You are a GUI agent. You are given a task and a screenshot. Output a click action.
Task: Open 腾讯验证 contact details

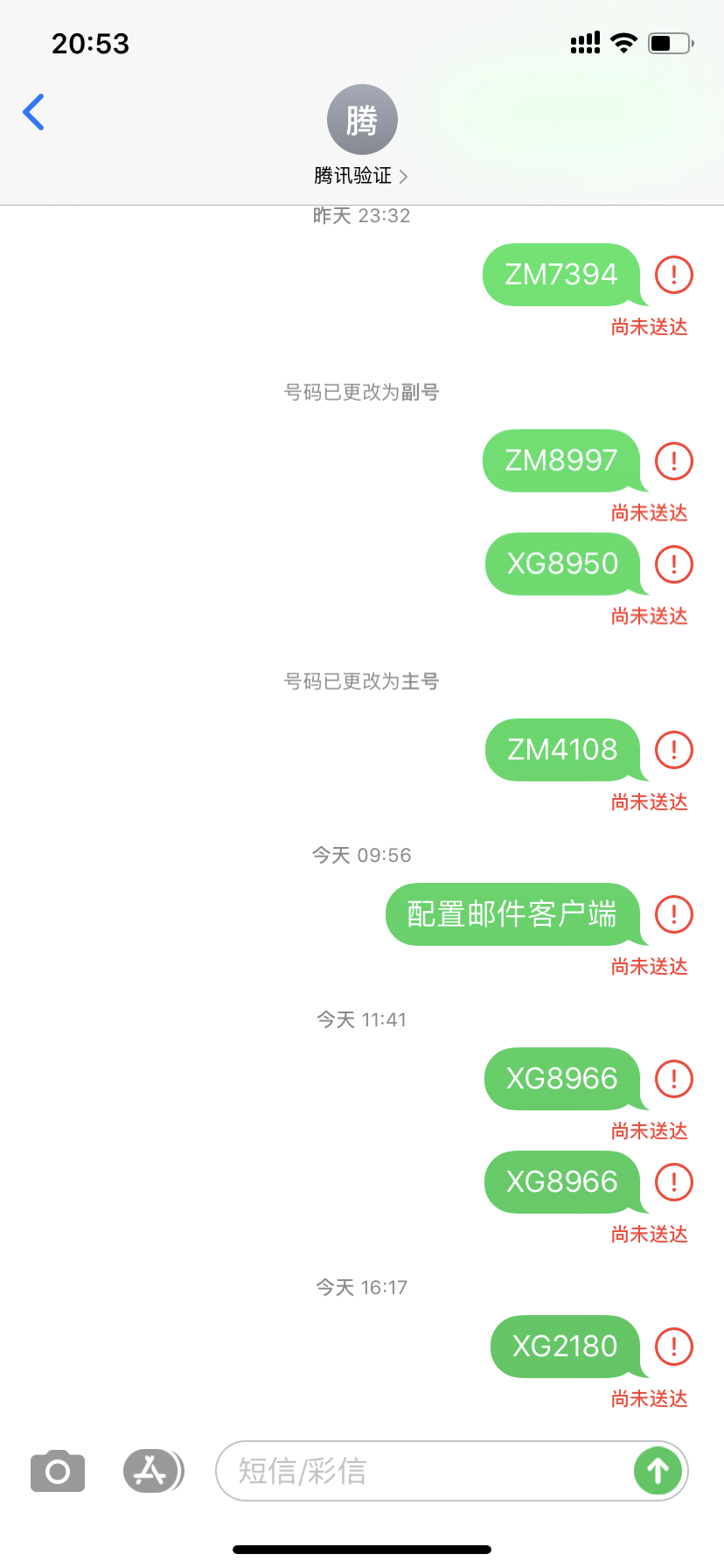[x=361, y=175]
